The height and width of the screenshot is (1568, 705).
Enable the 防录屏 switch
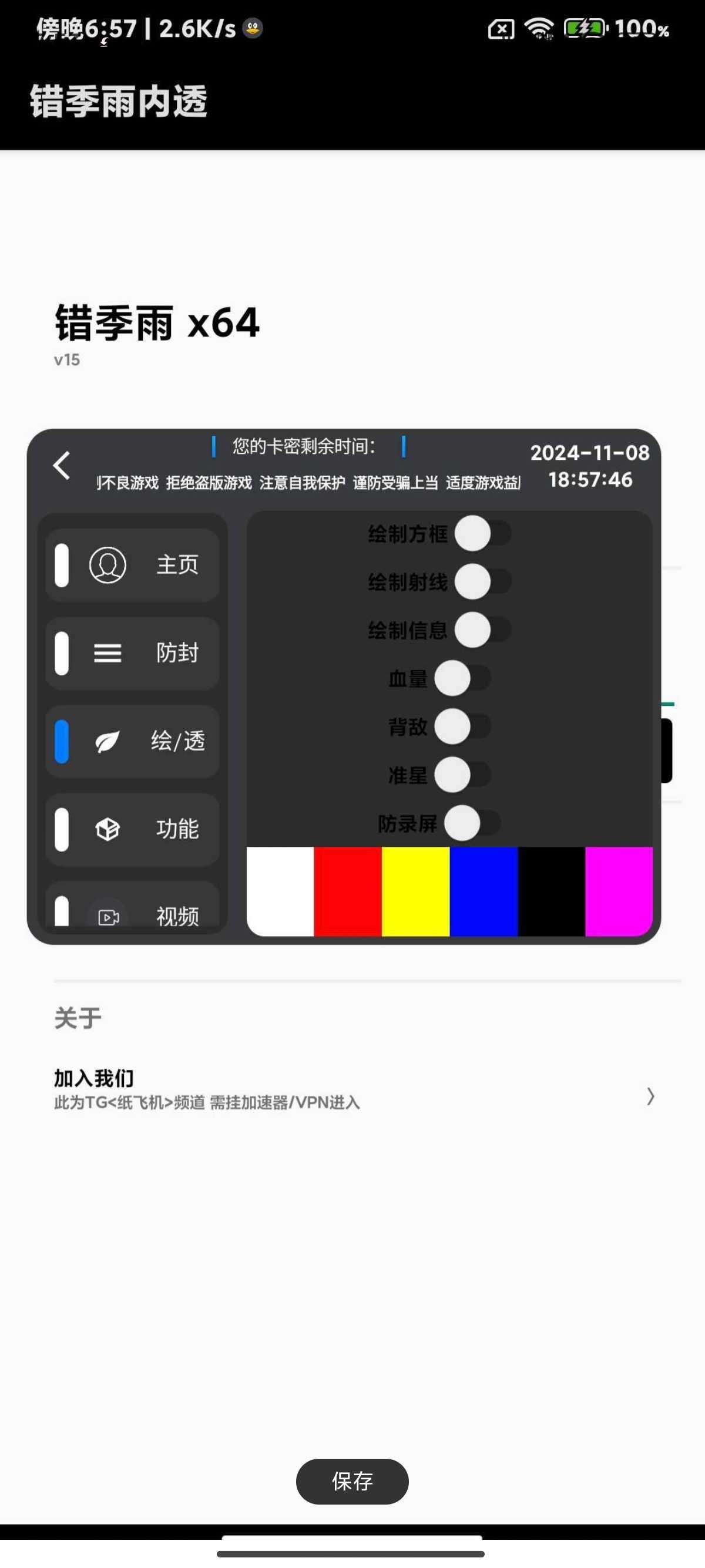coord(471,823)
